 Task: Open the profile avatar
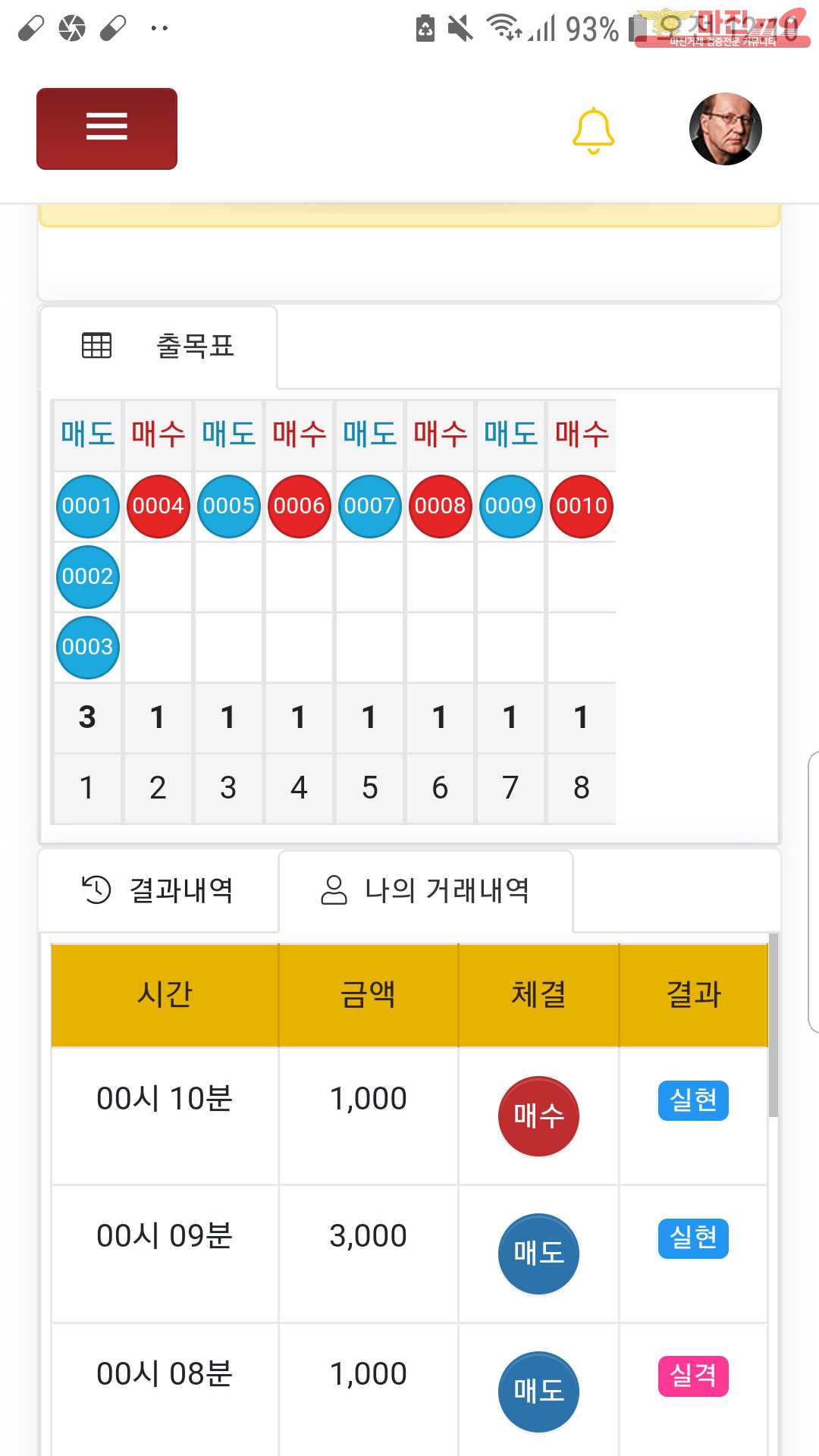726,129
